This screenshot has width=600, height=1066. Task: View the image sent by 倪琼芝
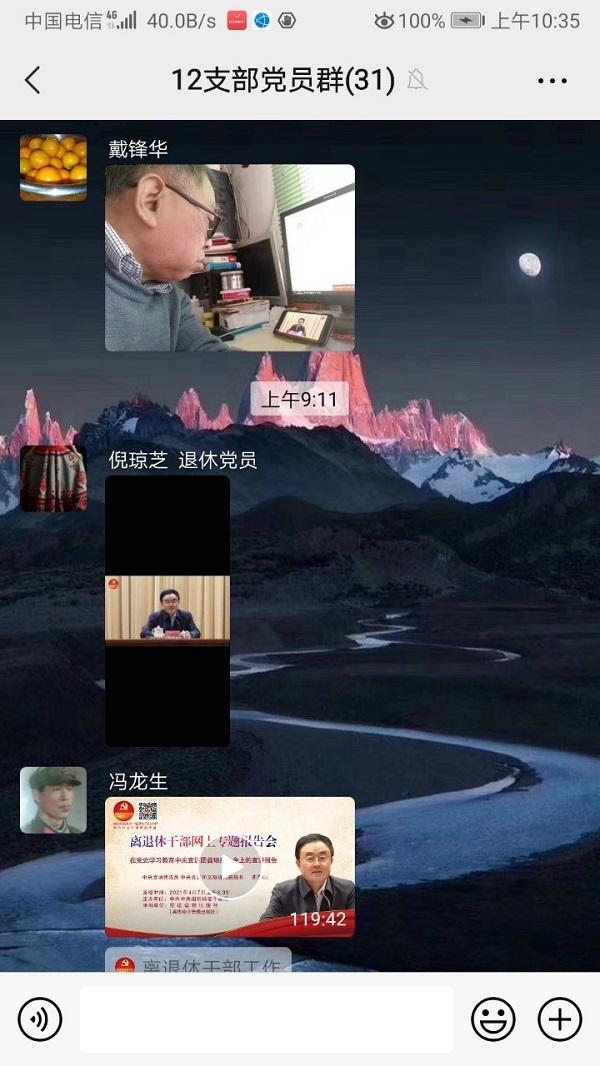(167, 610)
